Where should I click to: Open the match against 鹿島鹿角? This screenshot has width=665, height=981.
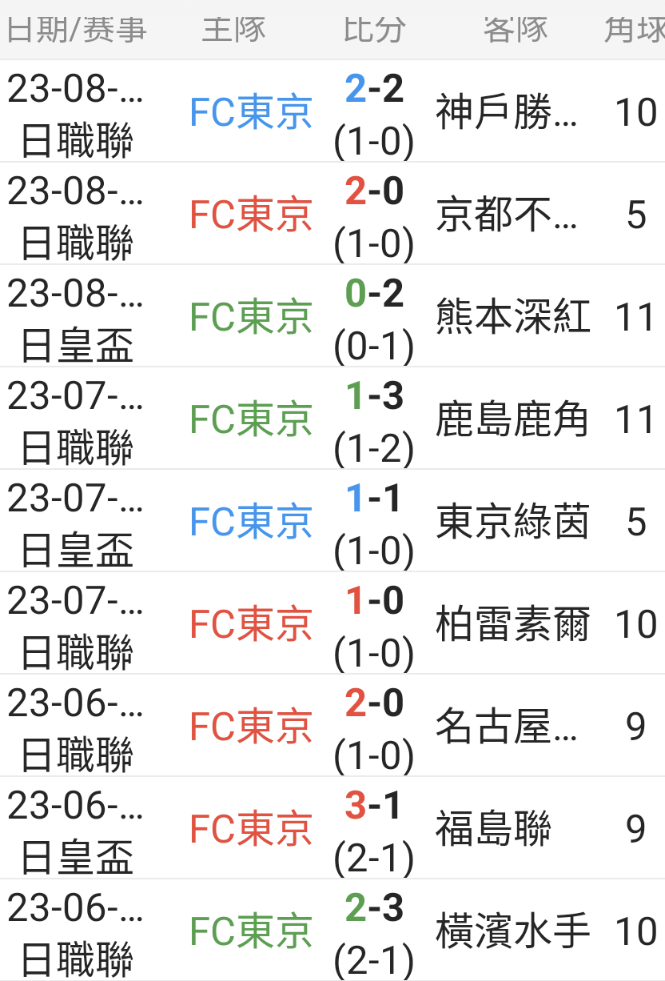372,420
